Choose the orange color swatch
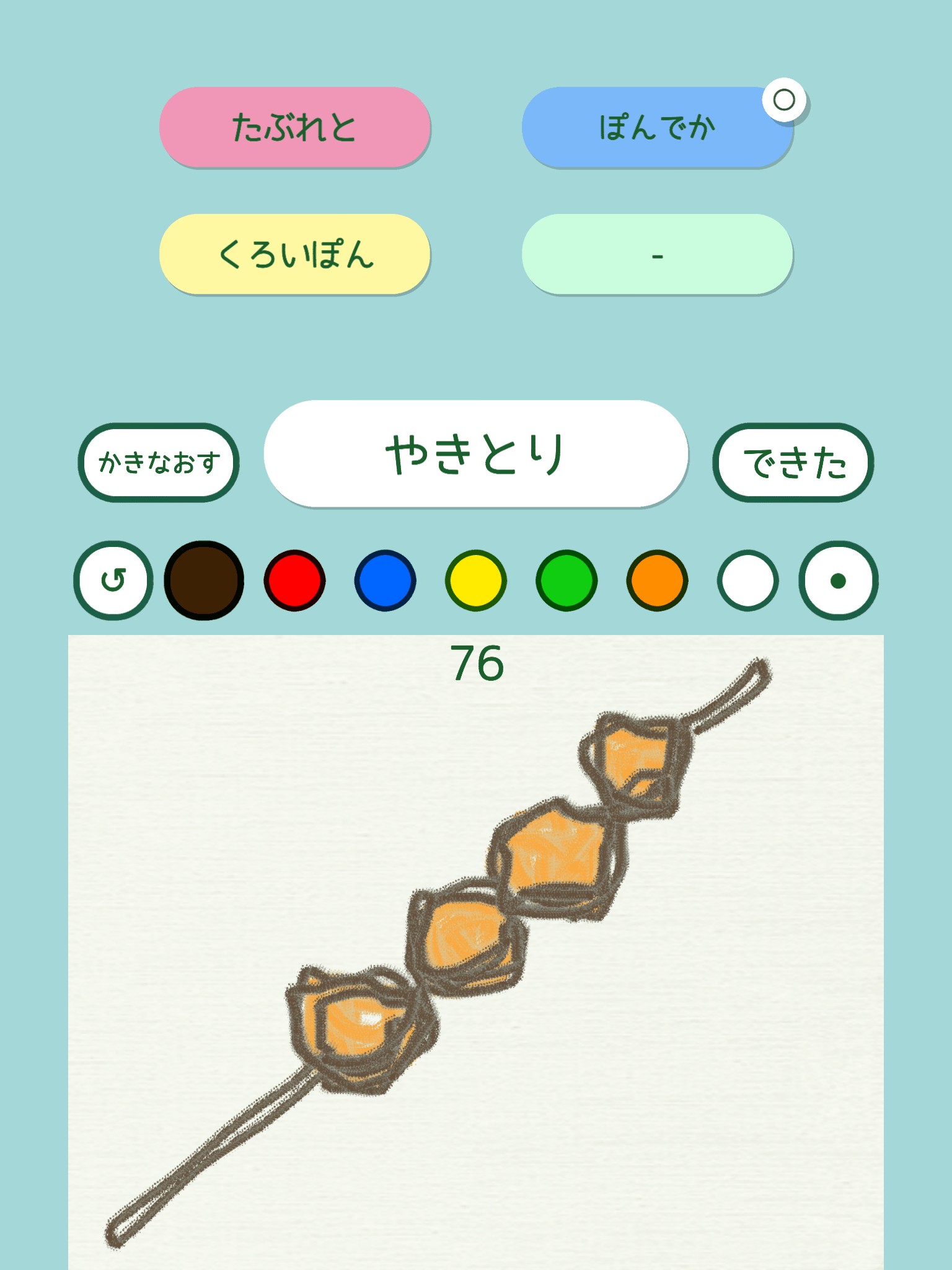Image resolution: width=952 pixels, height=1270 pixels. pyautogui.click(x=657, y=580)
